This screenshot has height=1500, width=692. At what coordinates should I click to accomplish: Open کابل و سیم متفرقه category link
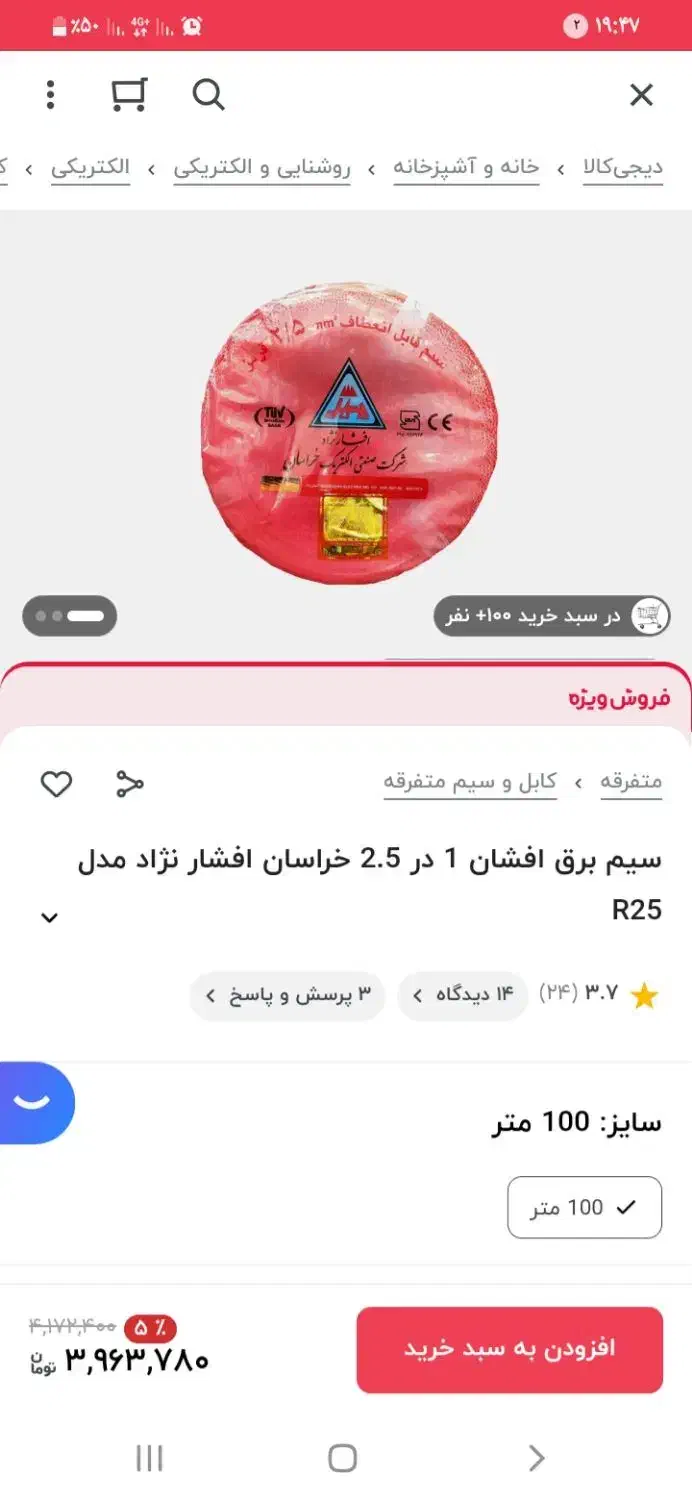tap(470, 782)
